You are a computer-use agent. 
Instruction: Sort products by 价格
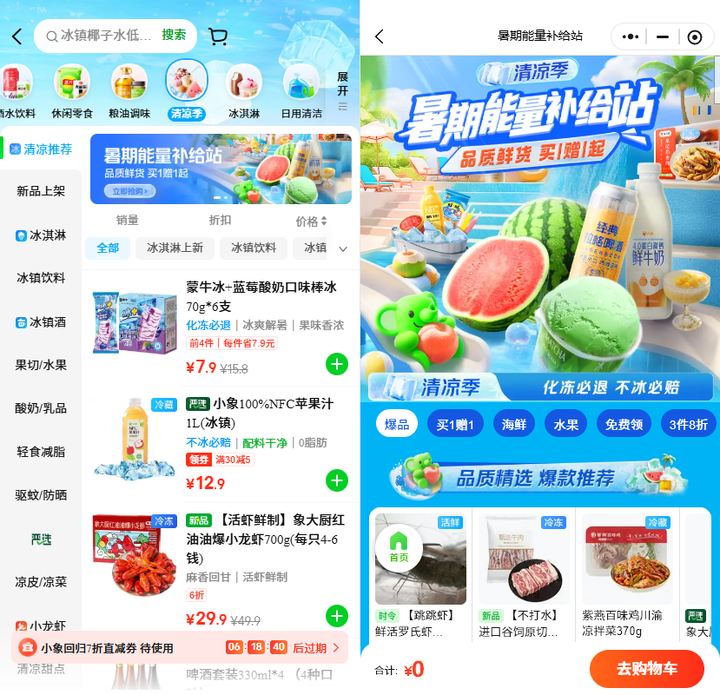[310, 220]
